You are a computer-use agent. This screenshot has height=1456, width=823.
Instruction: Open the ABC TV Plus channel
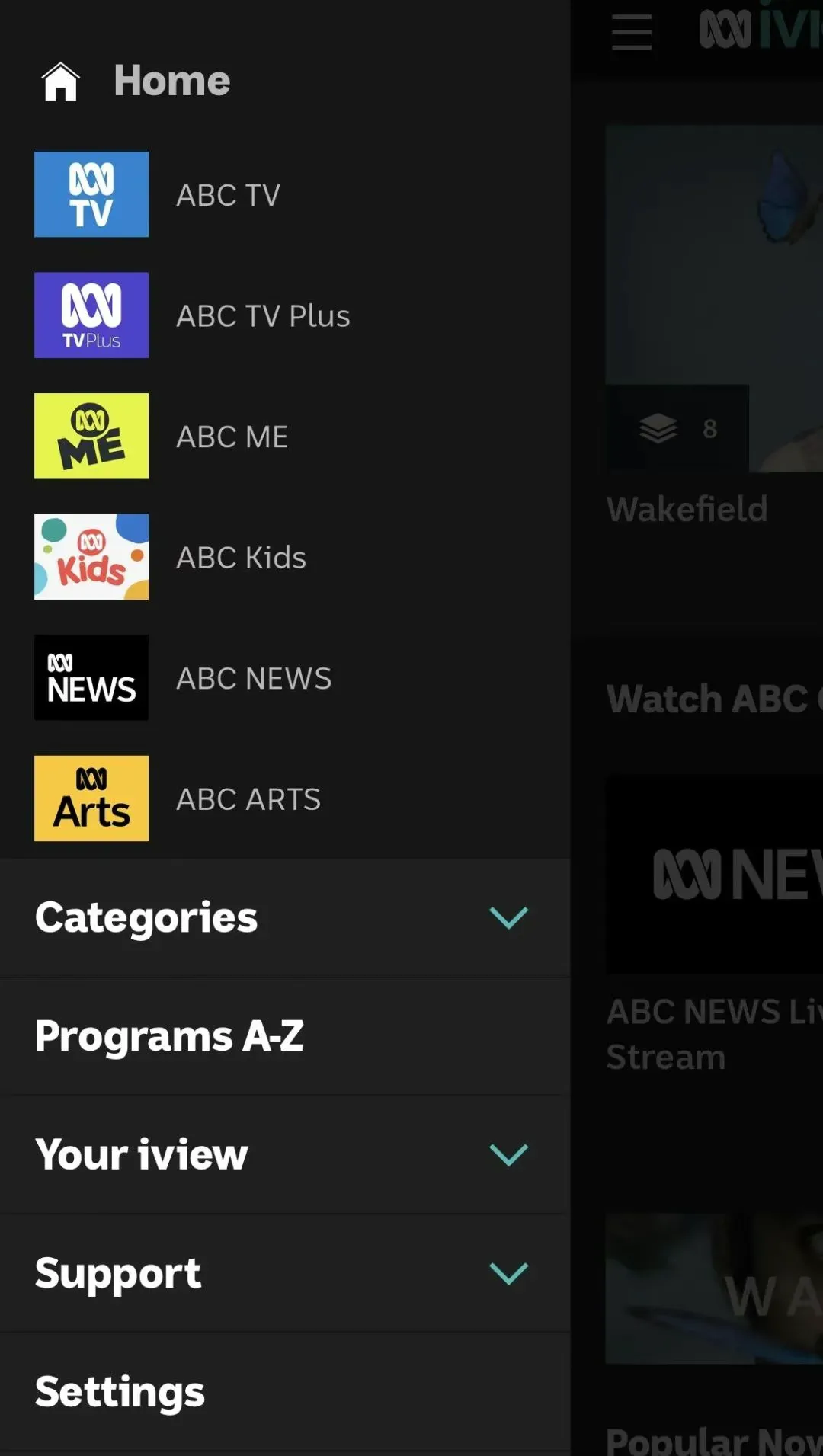point(263,316)
